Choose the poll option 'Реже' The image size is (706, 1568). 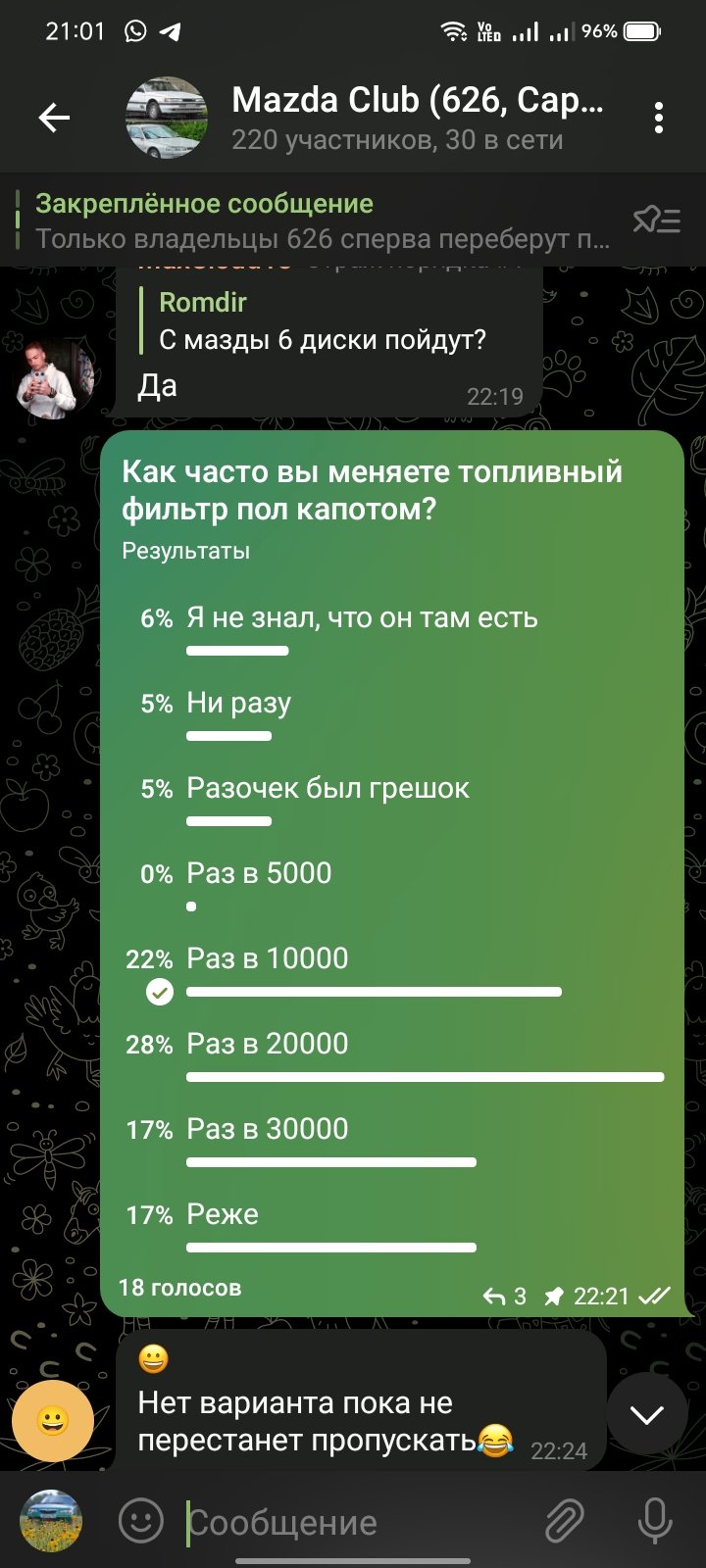point(394,1229)
